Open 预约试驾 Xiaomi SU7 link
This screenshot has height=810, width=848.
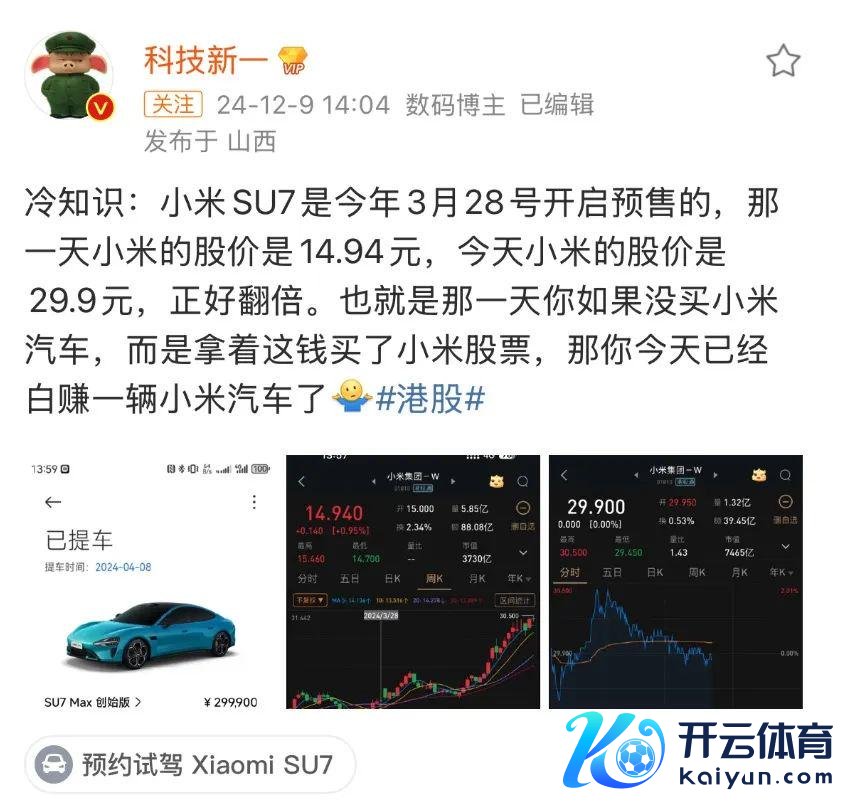coord(191,766)
